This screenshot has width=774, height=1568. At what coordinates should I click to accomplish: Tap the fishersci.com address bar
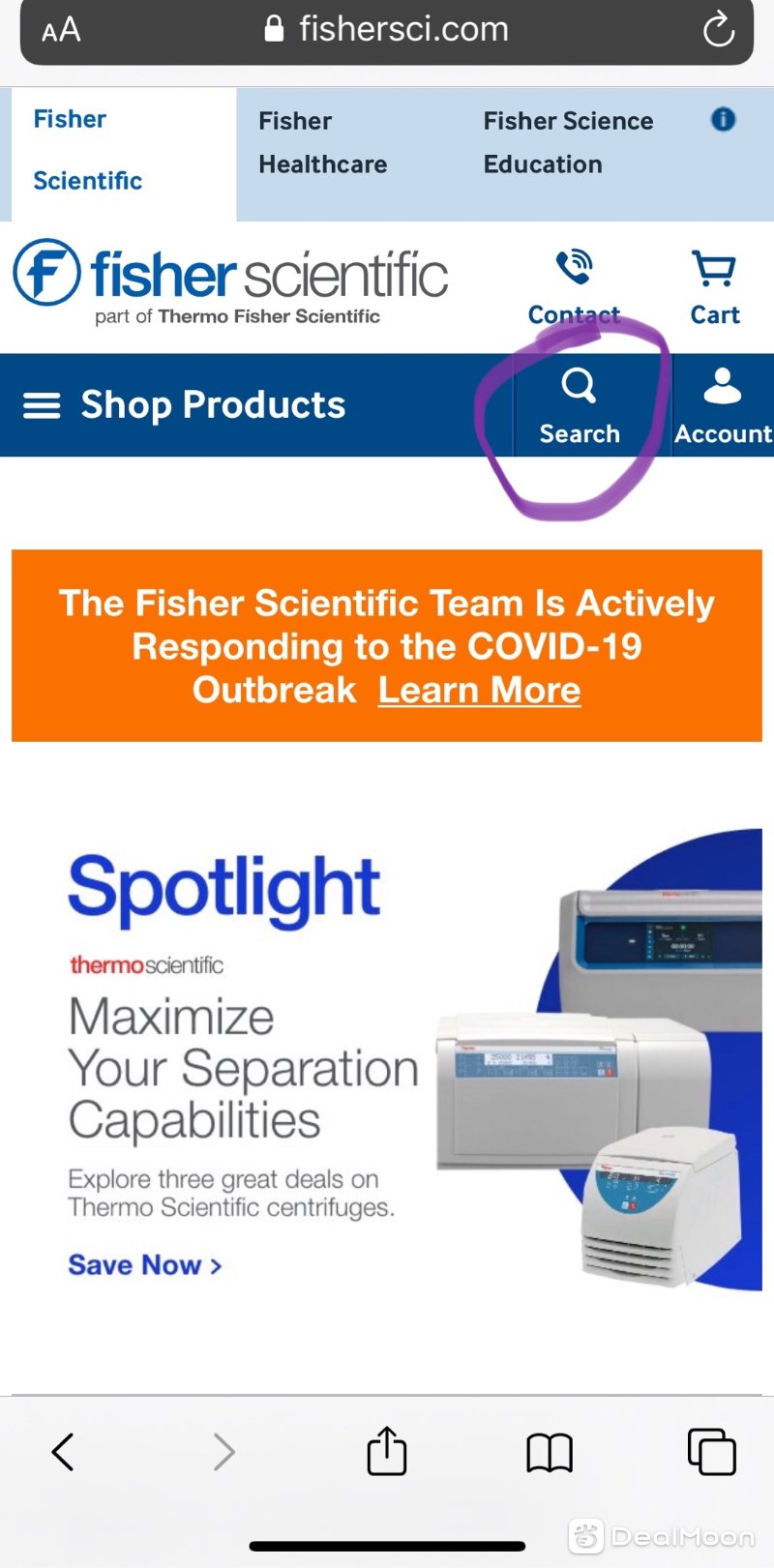point(387,30)
